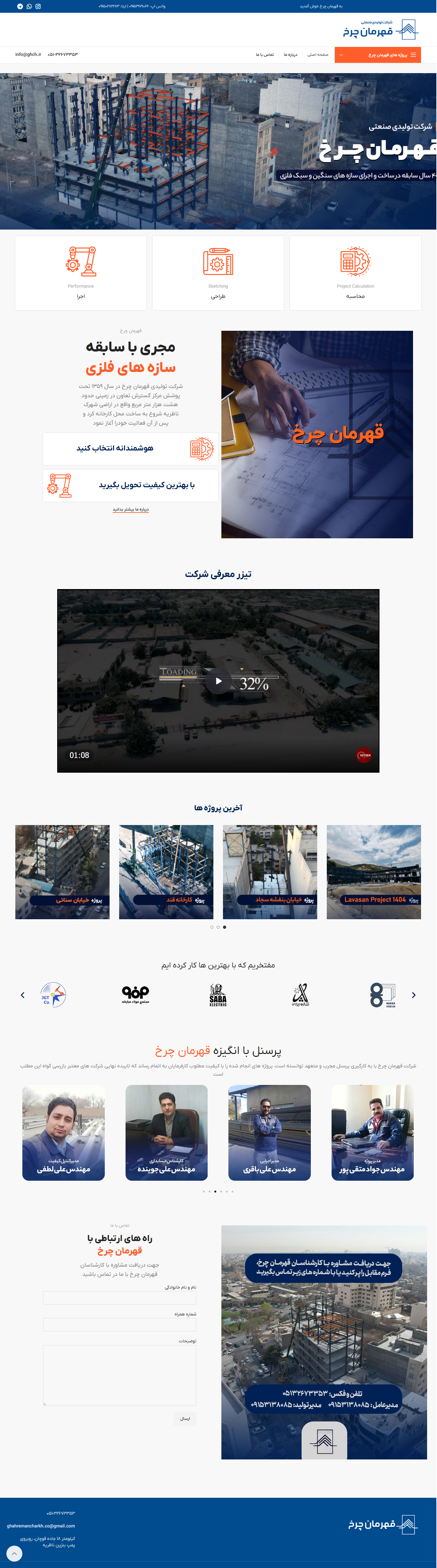Focus the شماره همراه field
The width and height of the screenshot is (437, 1568).
coord(119,1325)
